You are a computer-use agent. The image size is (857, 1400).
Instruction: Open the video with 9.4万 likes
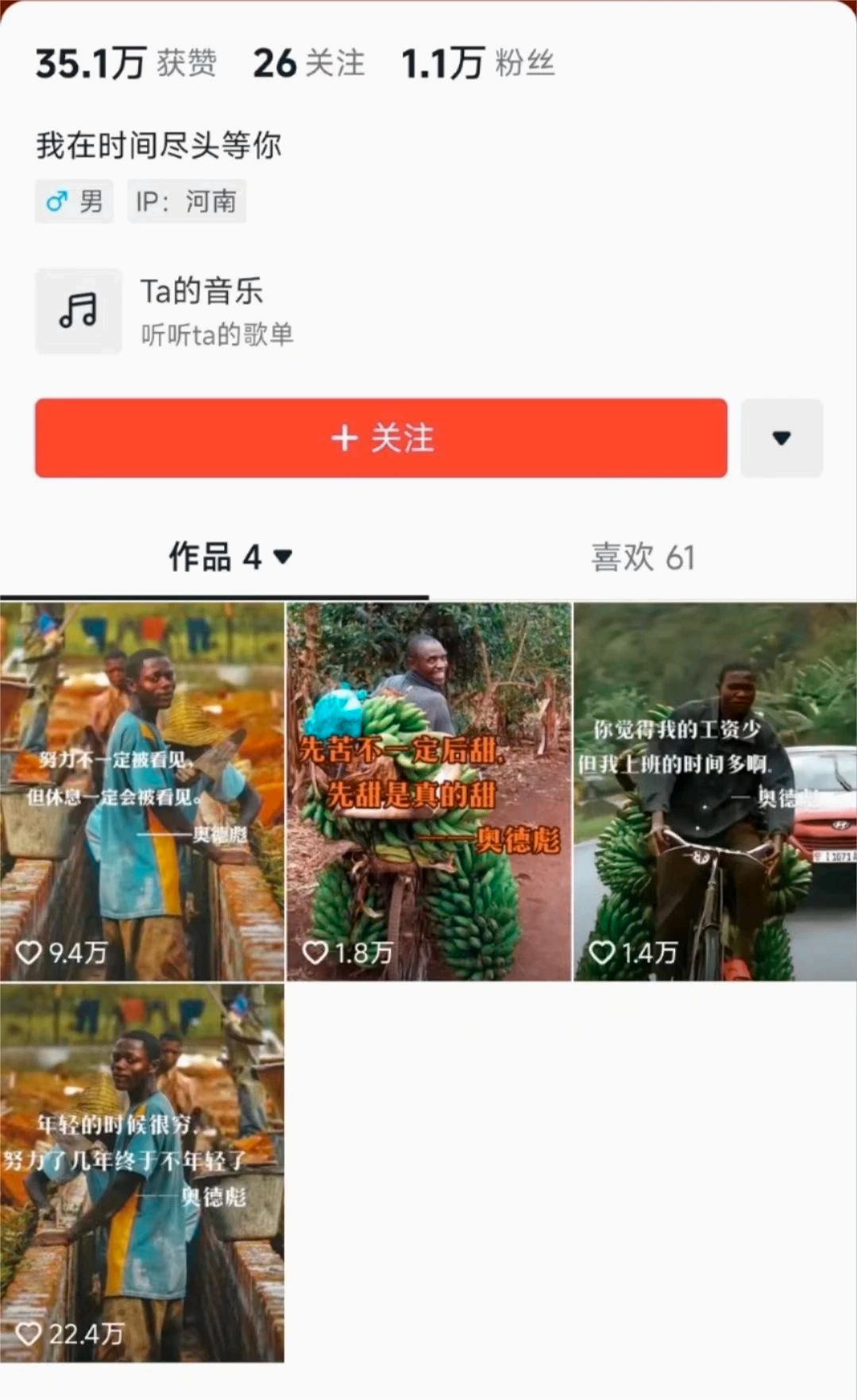pyautogui.click(x=141, y=791)
